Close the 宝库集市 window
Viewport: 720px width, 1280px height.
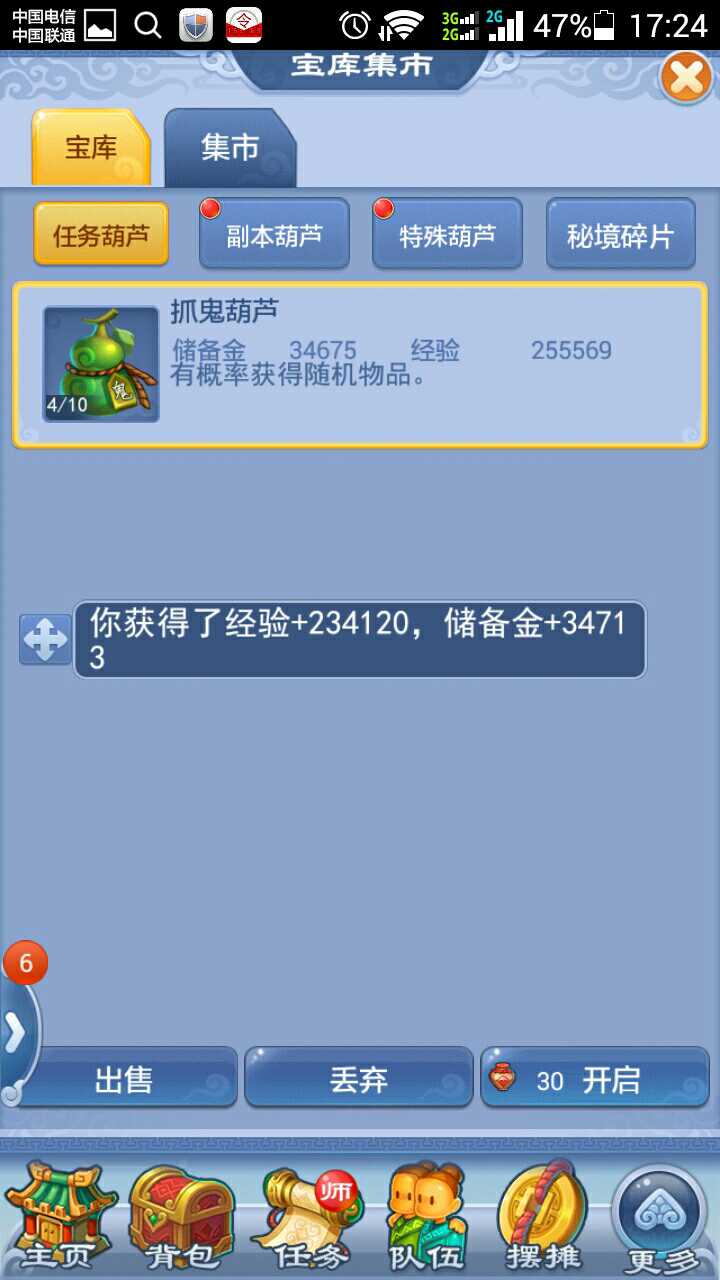click(x=686, y=78)
